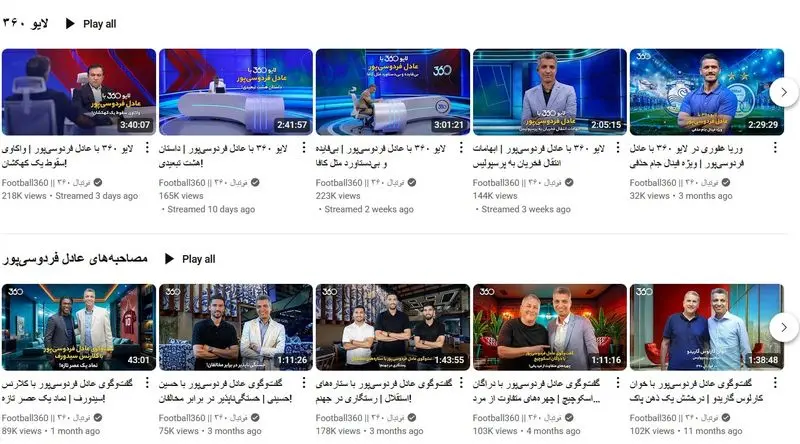
Task: Open the 2:29:29 video with 32K views
Action: (706, 92)
